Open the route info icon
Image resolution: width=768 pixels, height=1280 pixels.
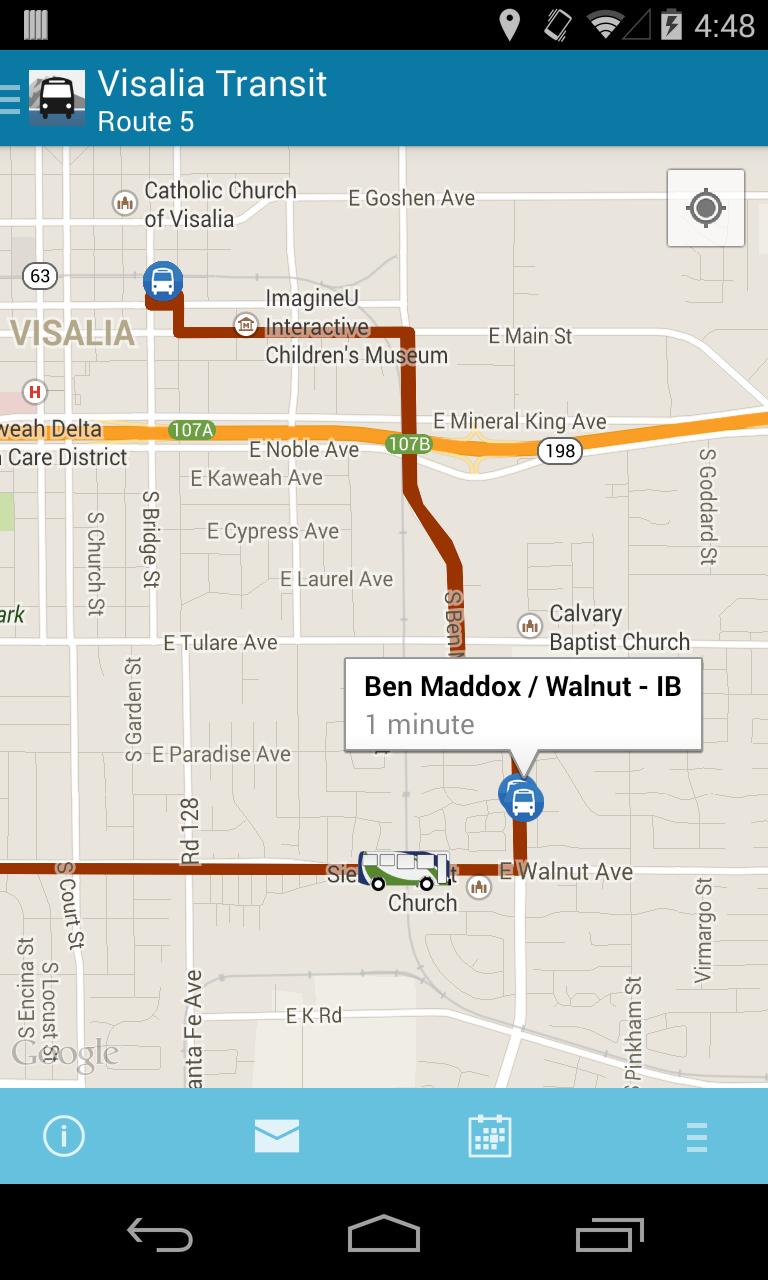tap(64, 1136)
